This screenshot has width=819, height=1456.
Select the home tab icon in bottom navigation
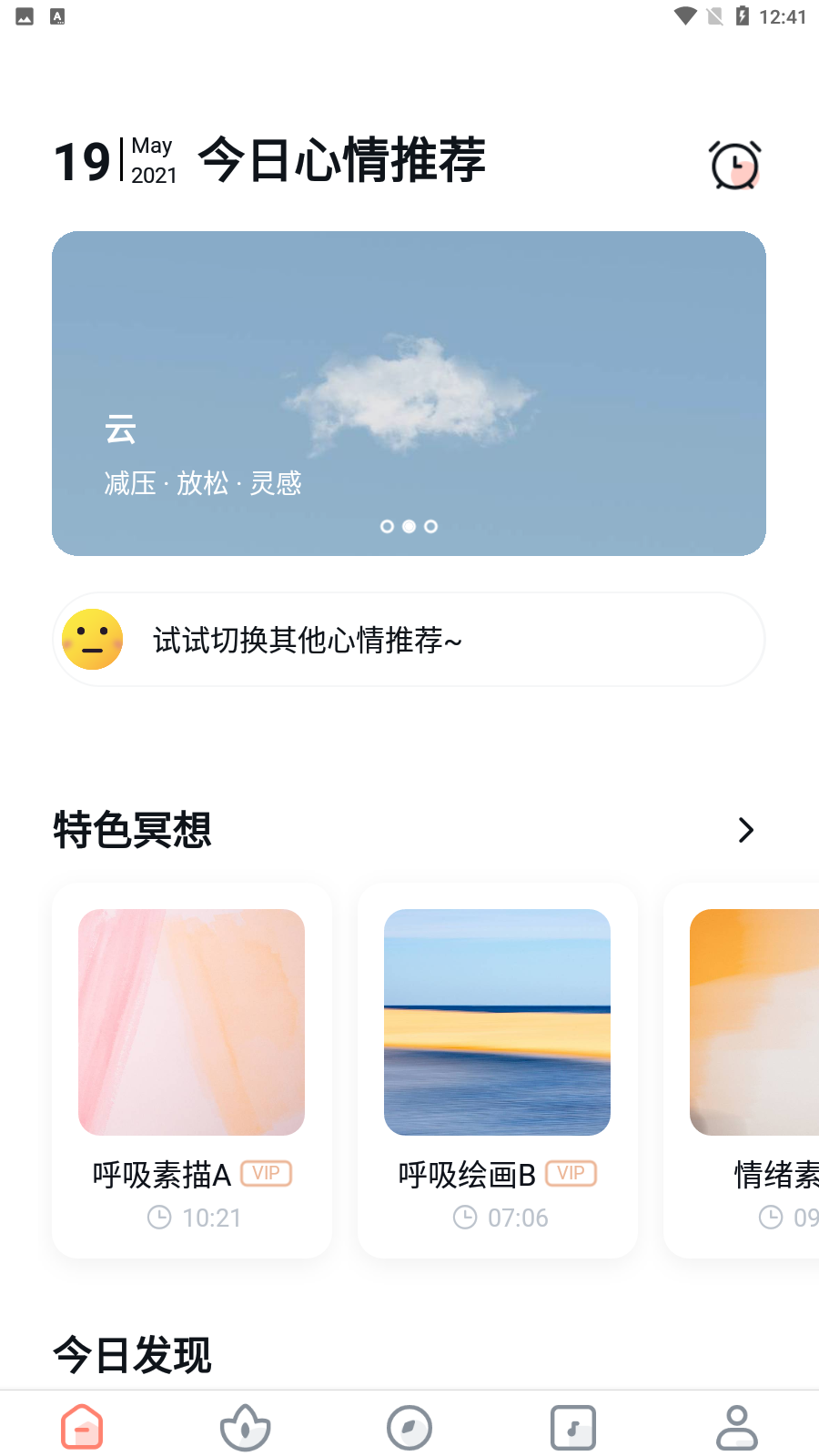82,1427
